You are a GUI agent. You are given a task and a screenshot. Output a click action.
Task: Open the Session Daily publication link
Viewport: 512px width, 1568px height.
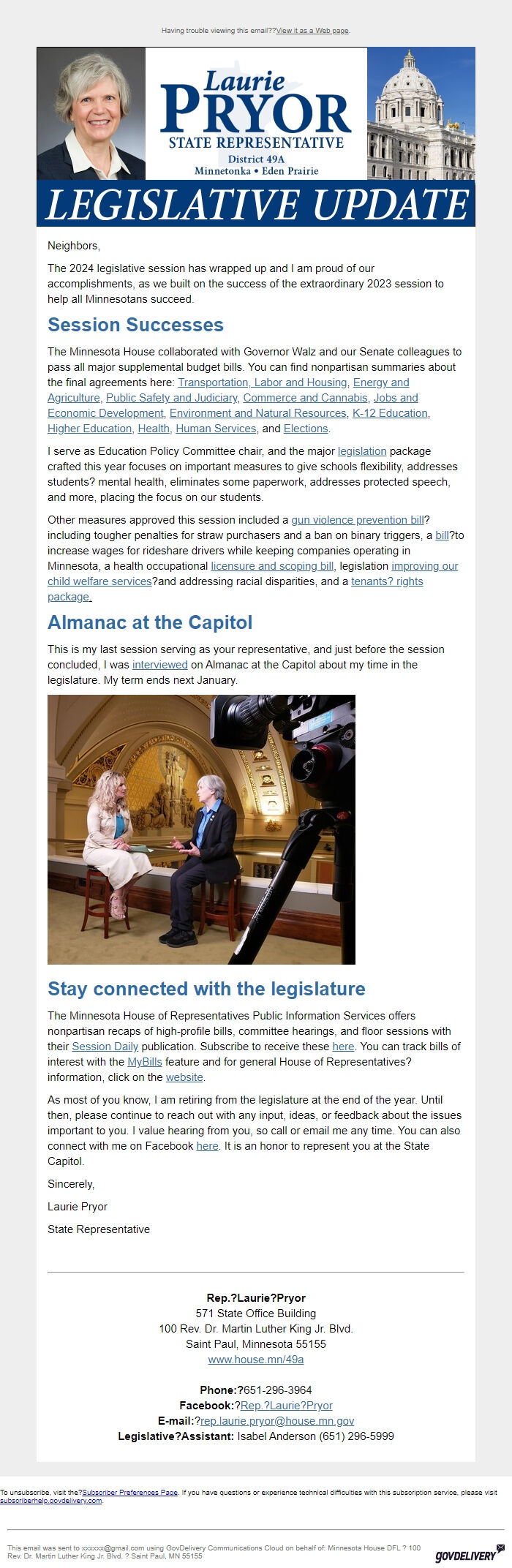(105, 1047)
